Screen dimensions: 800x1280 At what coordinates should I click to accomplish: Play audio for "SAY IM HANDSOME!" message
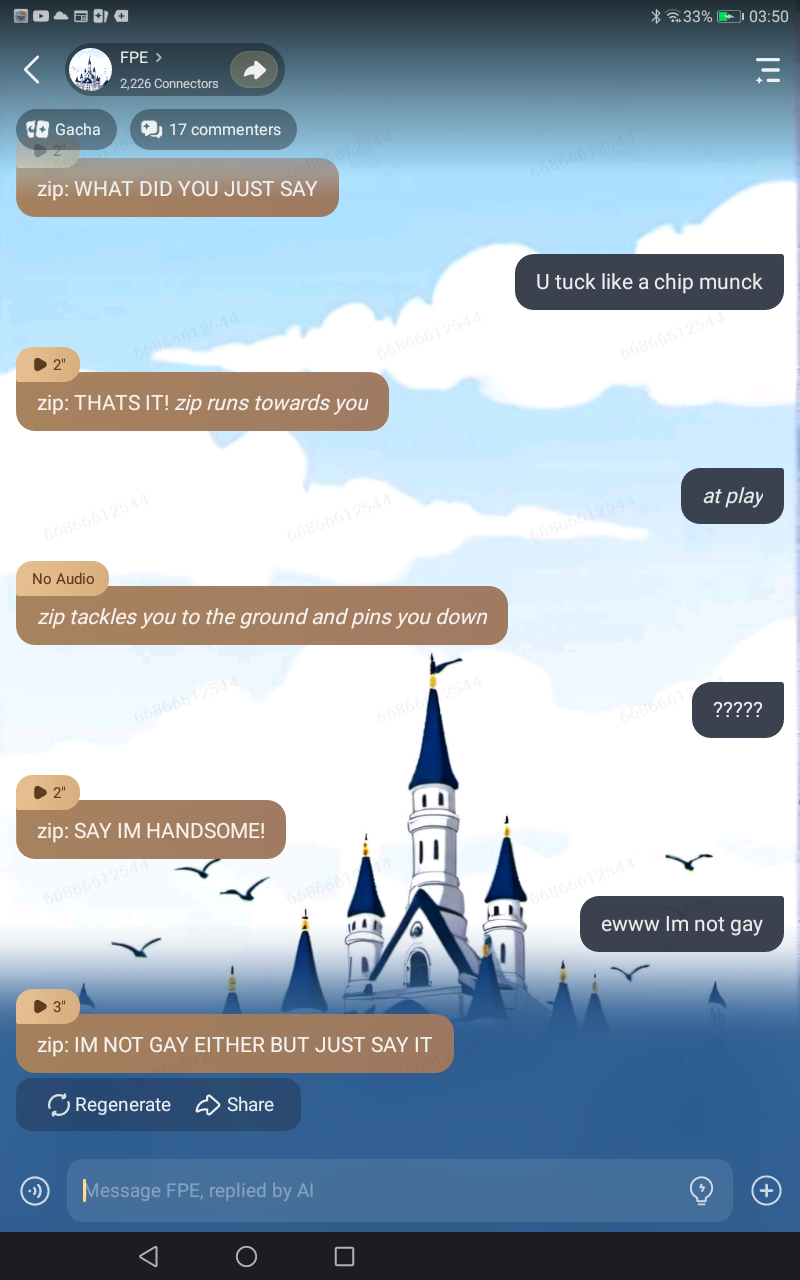[x=48, y=792]
